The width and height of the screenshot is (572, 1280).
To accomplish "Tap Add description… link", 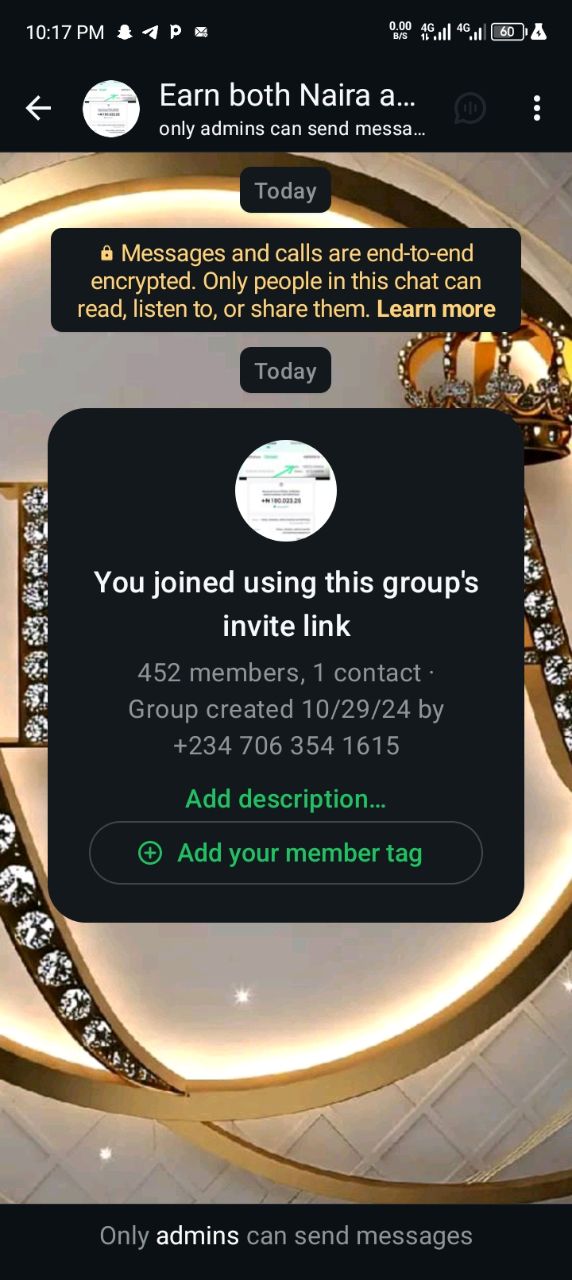I will click(286, 799).
